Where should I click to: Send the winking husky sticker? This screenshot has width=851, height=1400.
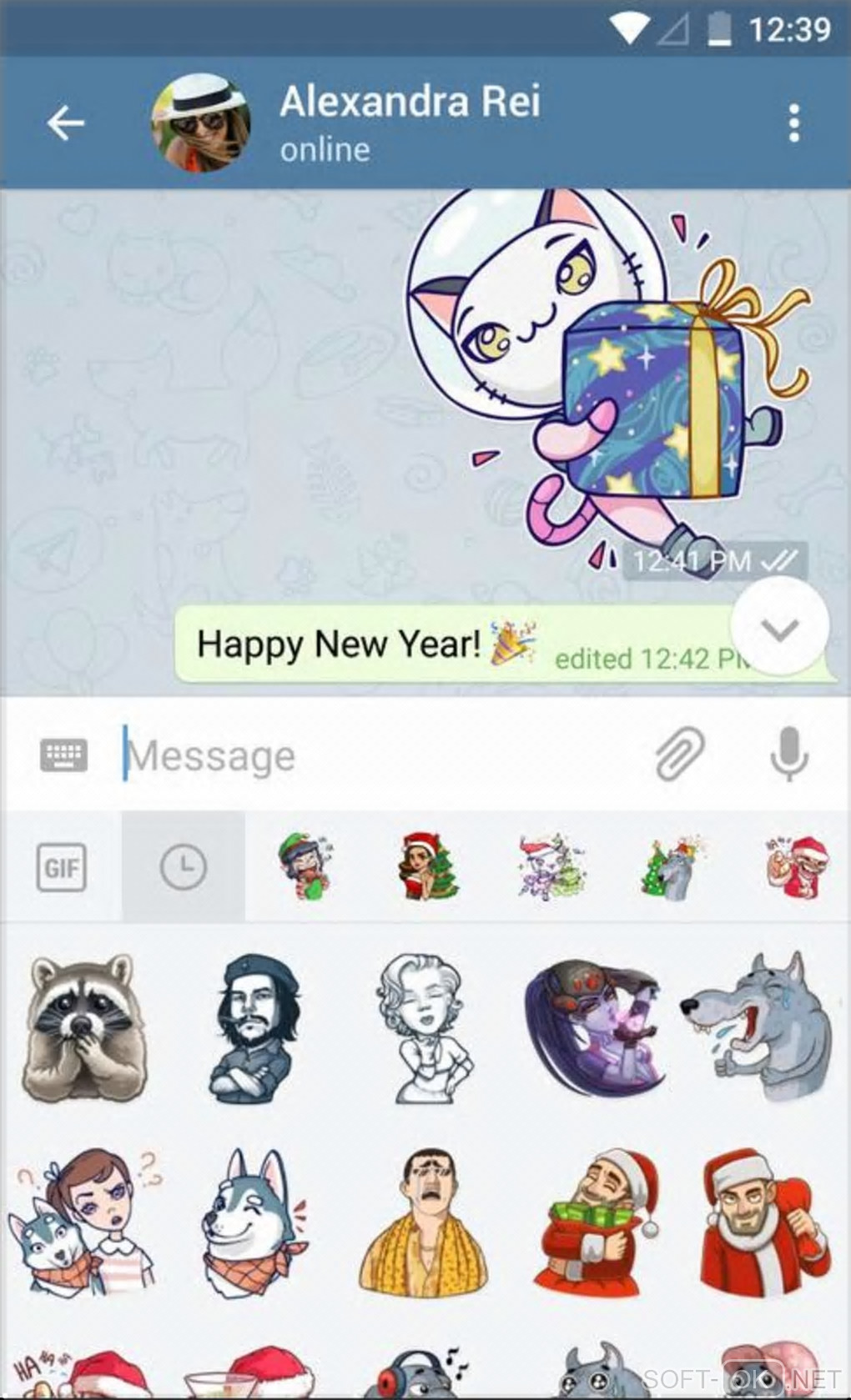coord(254,1222)
